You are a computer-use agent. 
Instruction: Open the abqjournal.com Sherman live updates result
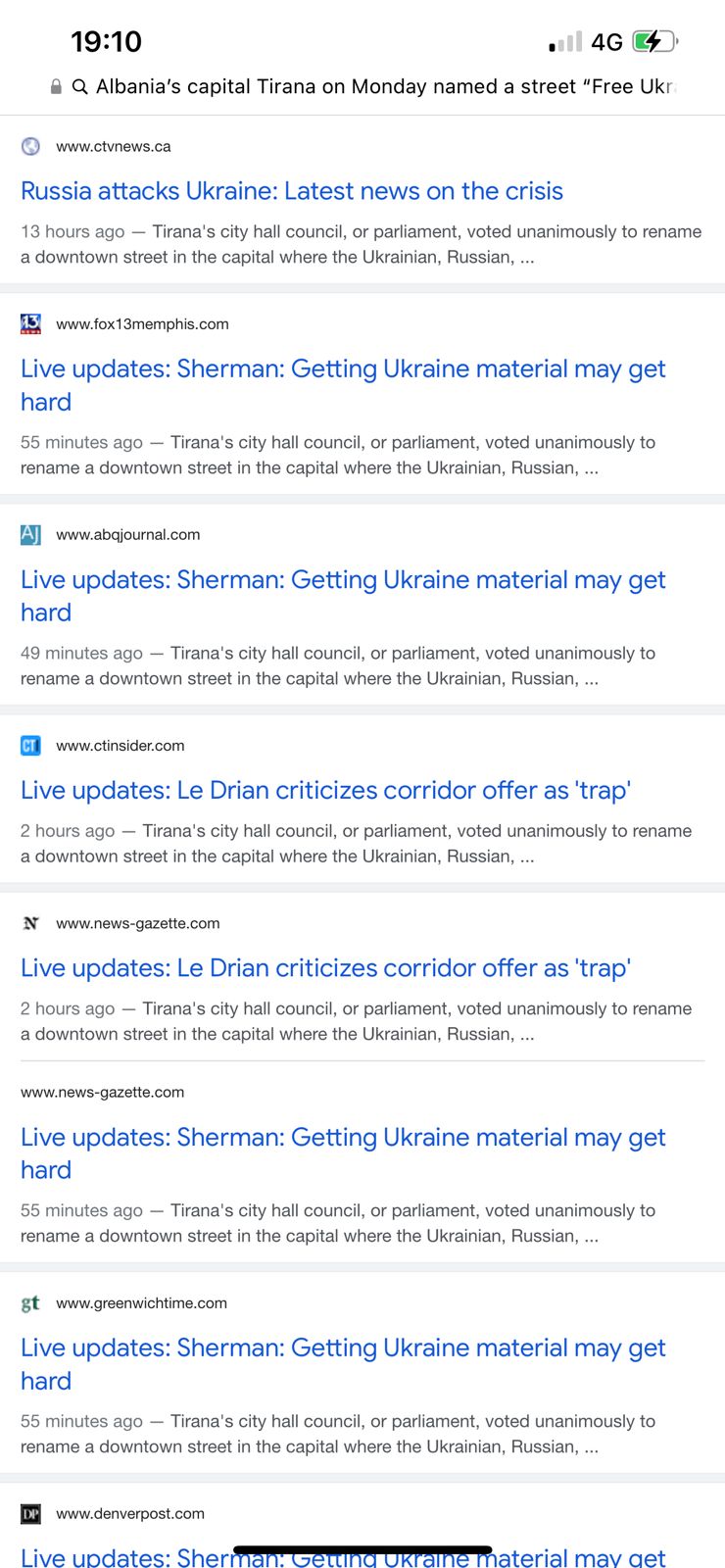click(x=343, y=596)
